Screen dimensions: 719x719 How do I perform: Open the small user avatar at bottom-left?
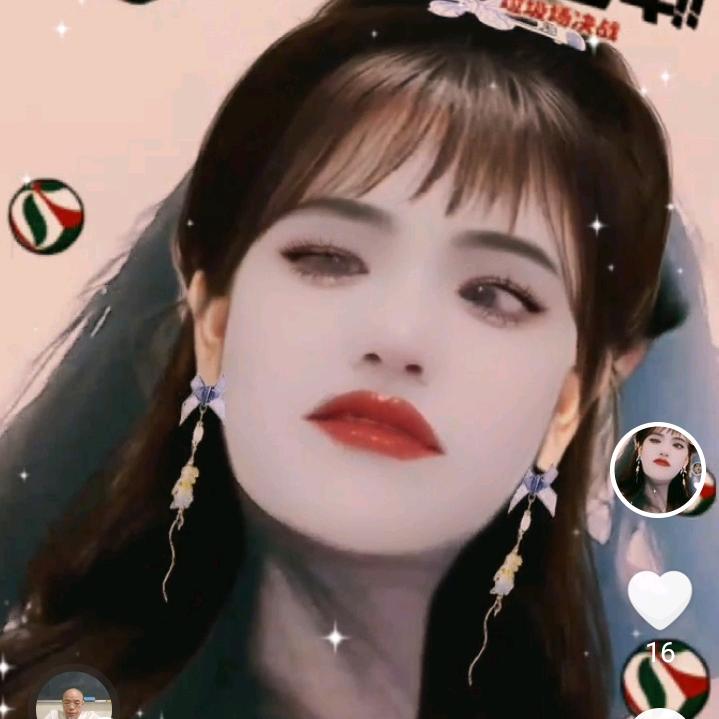[76, 698]
